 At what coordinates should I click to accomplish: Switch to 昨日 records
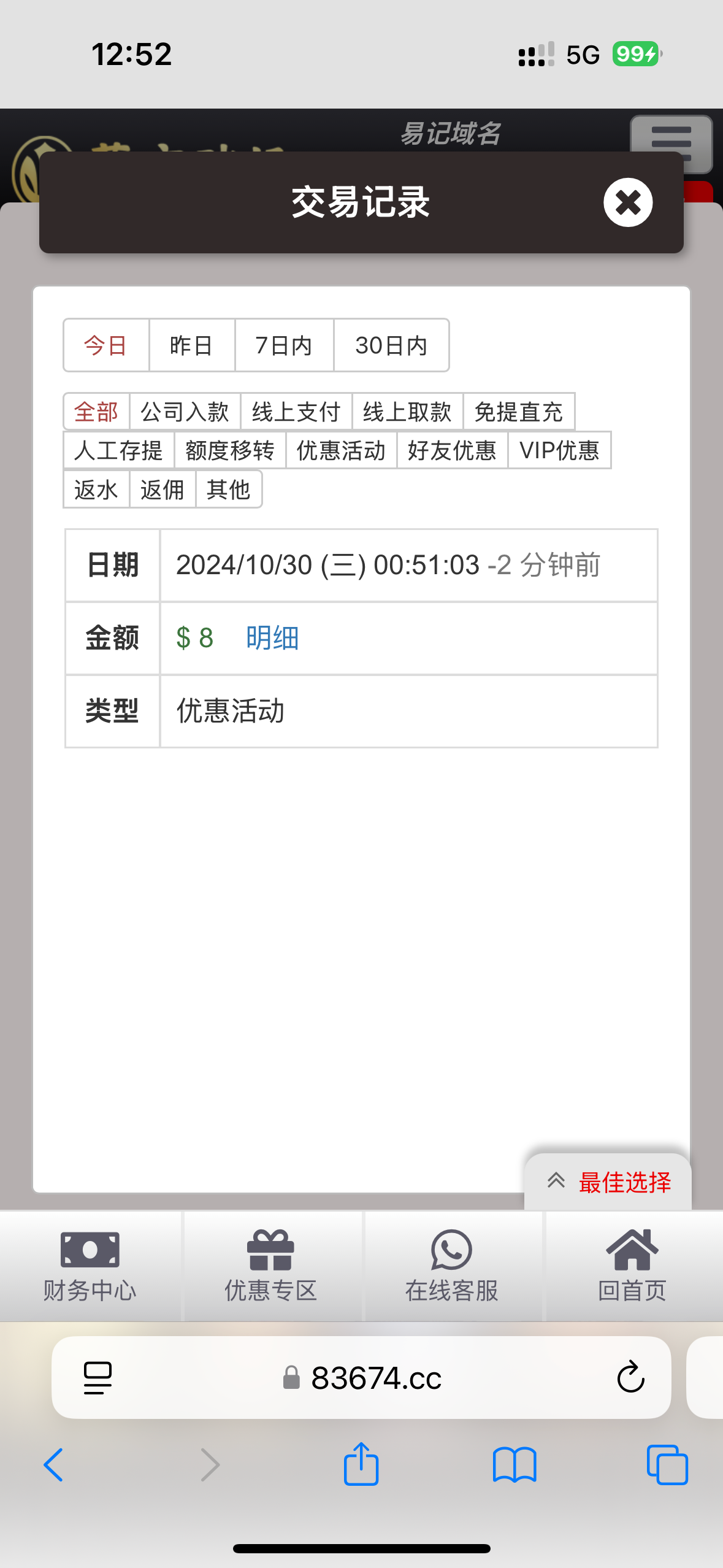click(192, 345)
